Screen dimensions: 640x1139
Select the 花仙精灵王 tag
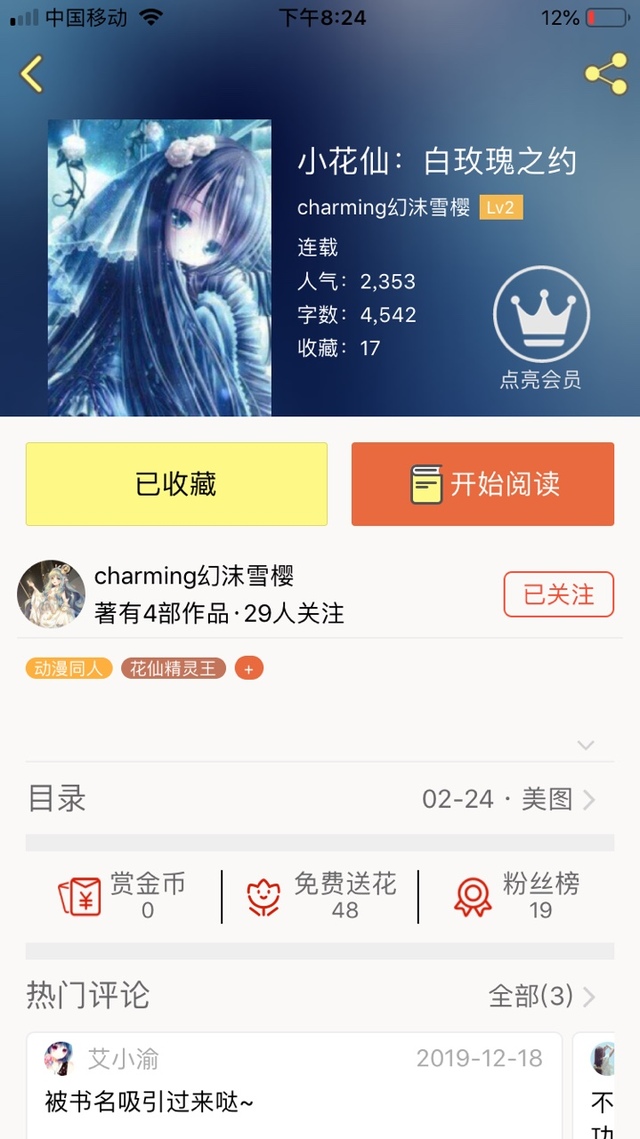(174, 668)
